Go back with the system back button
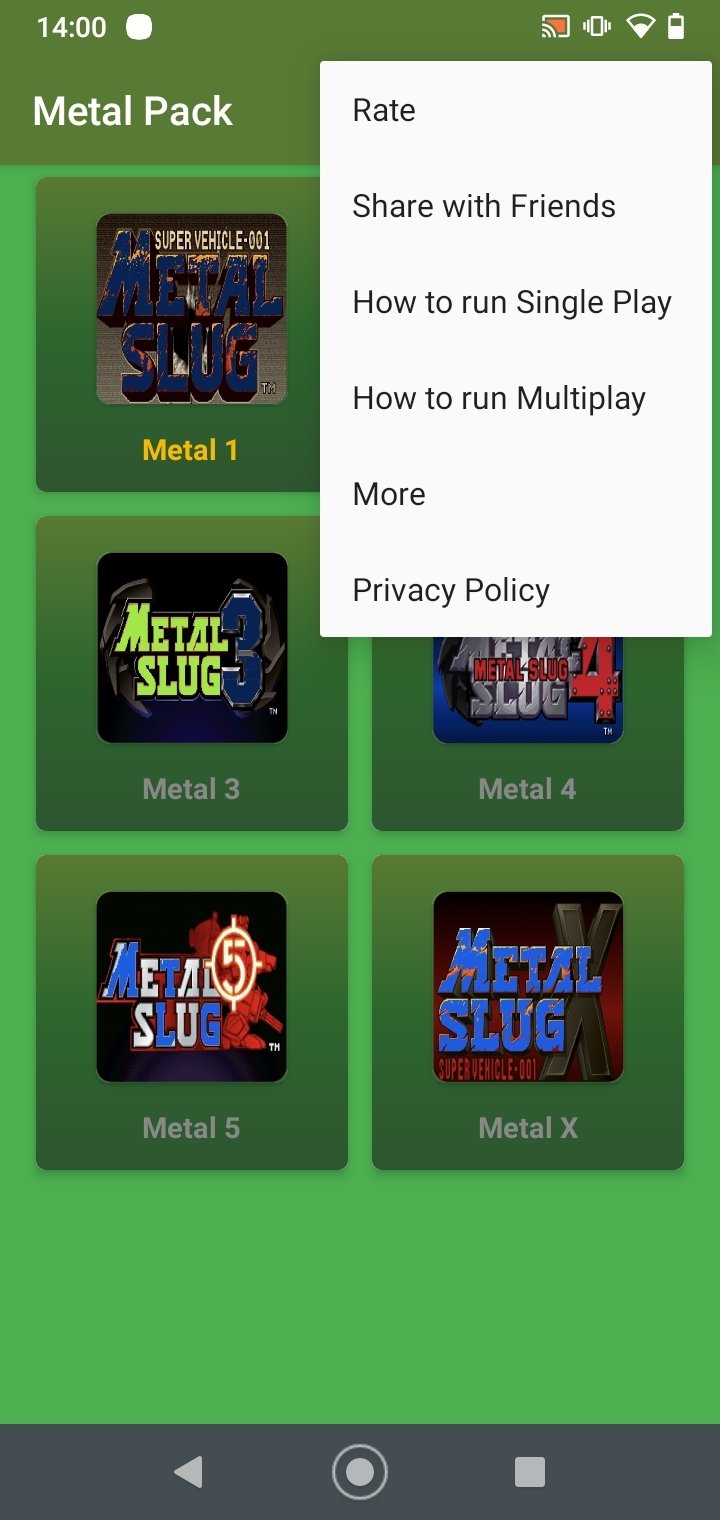 pyautogui.click(x=188, y=1472)
